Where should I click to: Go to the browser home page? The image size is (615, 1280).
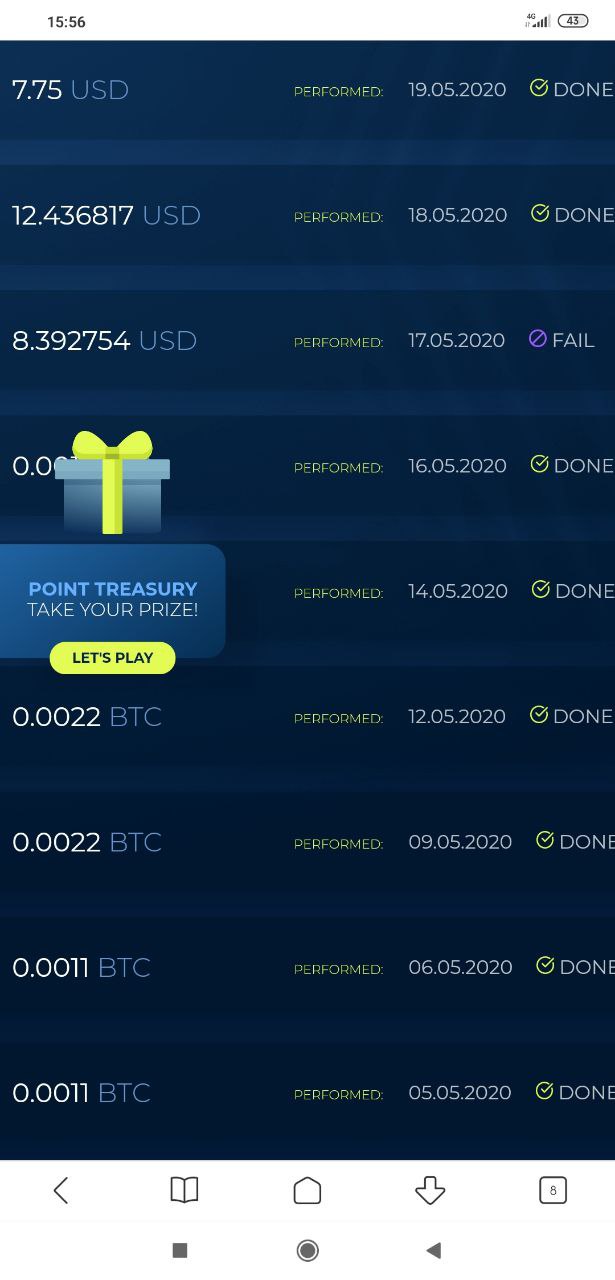click(x=307, y=1190)
